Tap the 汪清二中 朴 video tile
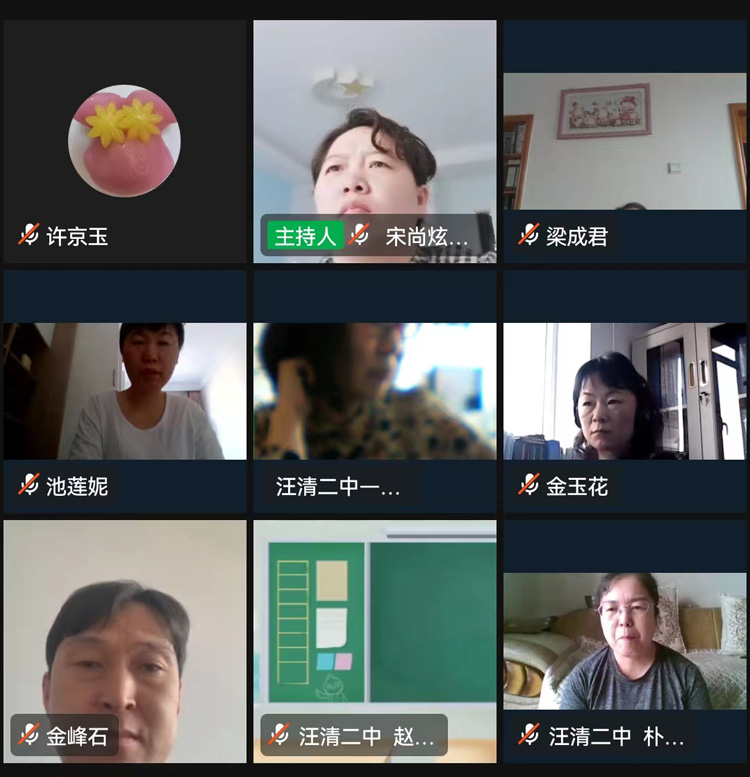 tap(625, 640)
